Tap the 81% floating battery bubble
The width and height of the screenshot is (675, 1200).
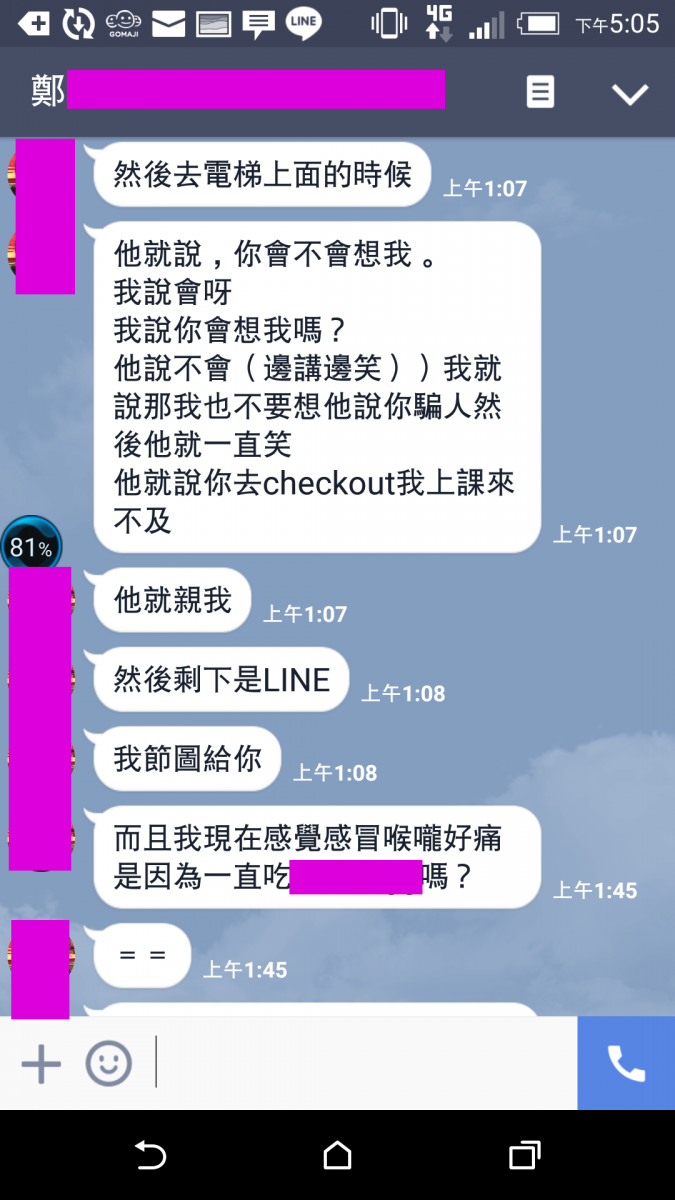(31, 546)
